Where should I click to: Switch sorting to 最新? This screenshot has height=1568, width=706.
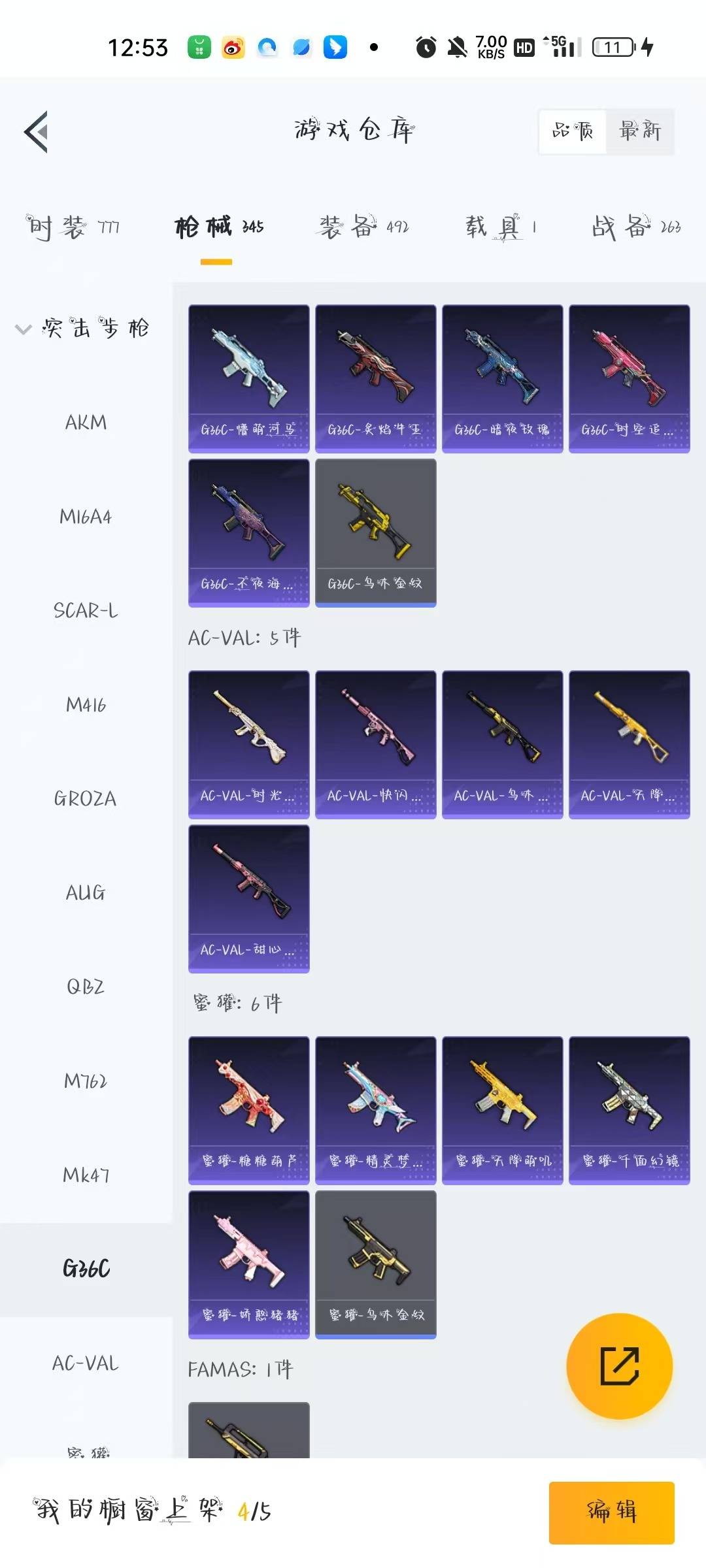tap(640, 131)
